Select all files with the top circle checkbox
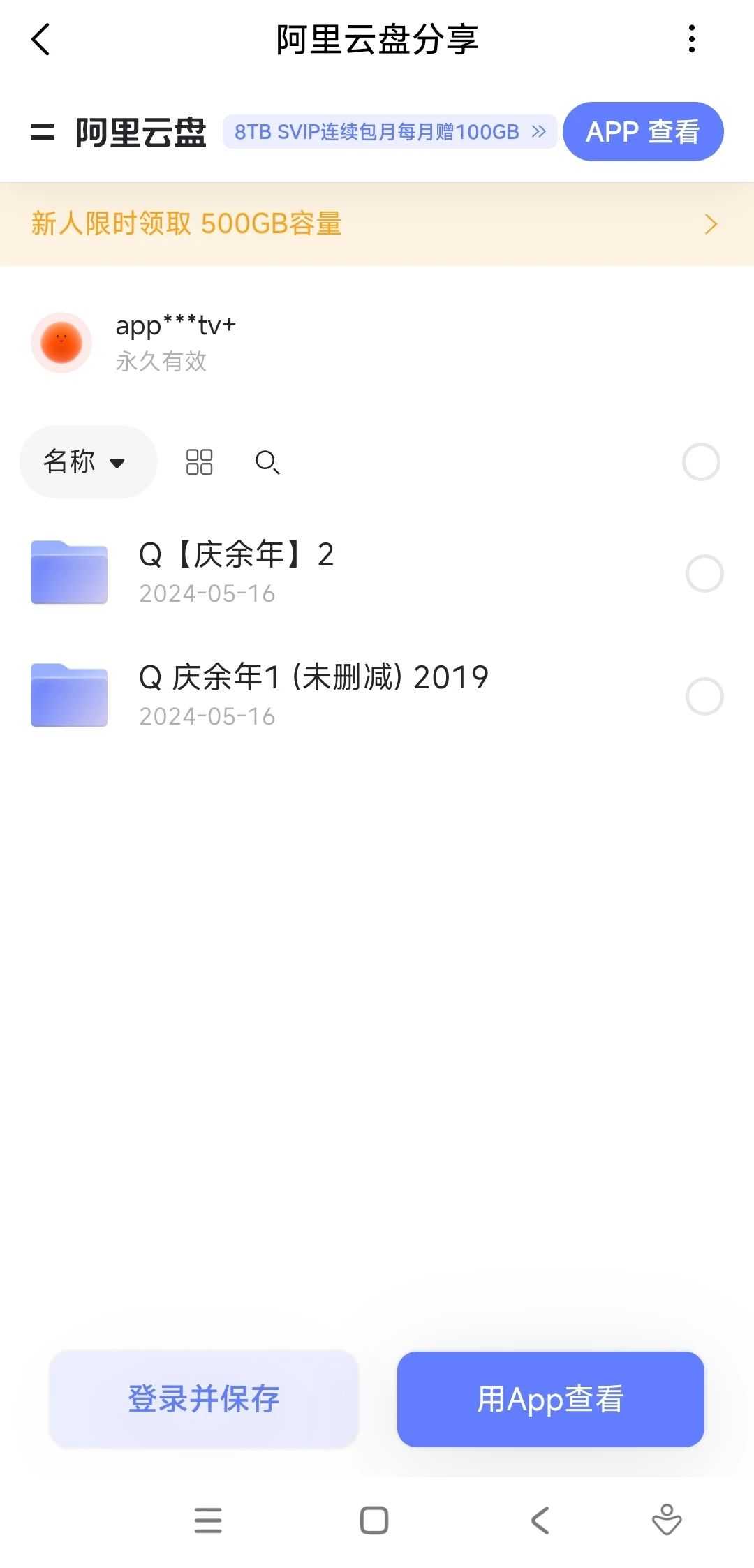 [702, 461]
